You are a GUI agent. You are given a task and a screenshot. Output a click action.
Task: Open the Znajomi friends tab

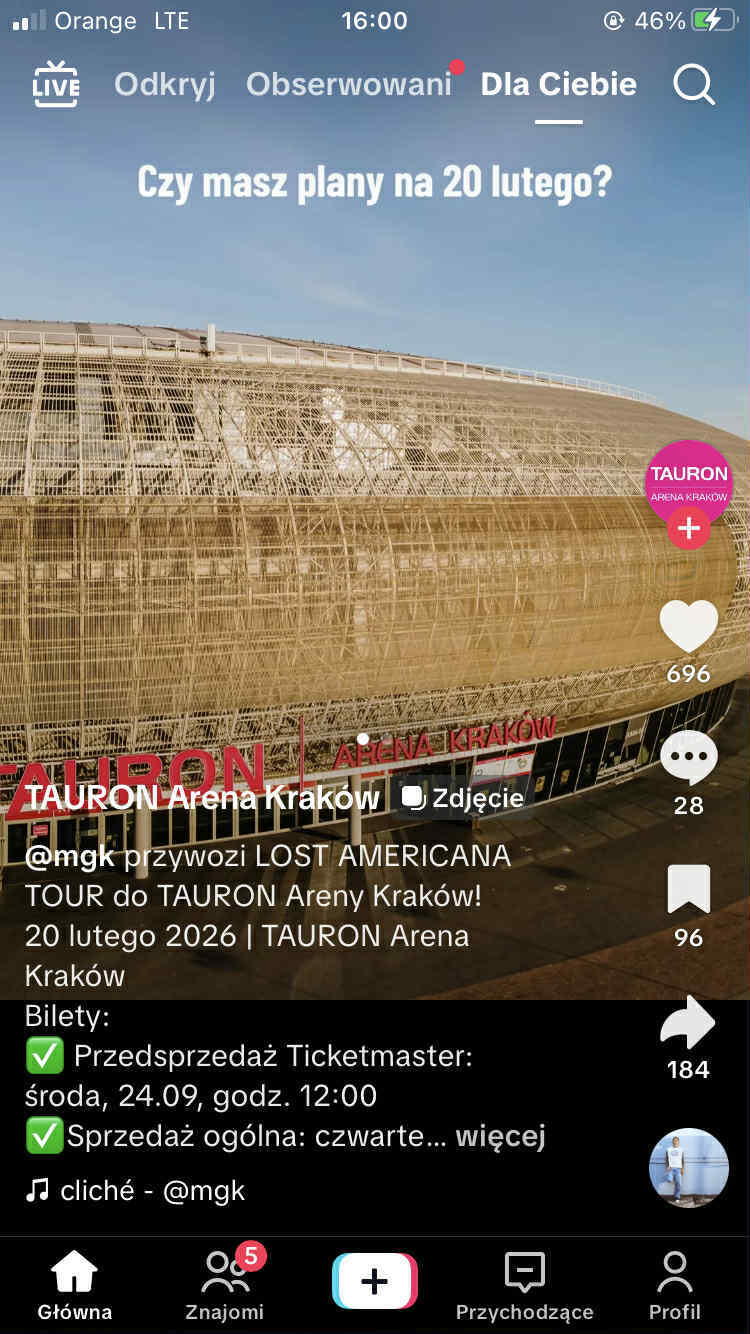(x=225, y=1285)
